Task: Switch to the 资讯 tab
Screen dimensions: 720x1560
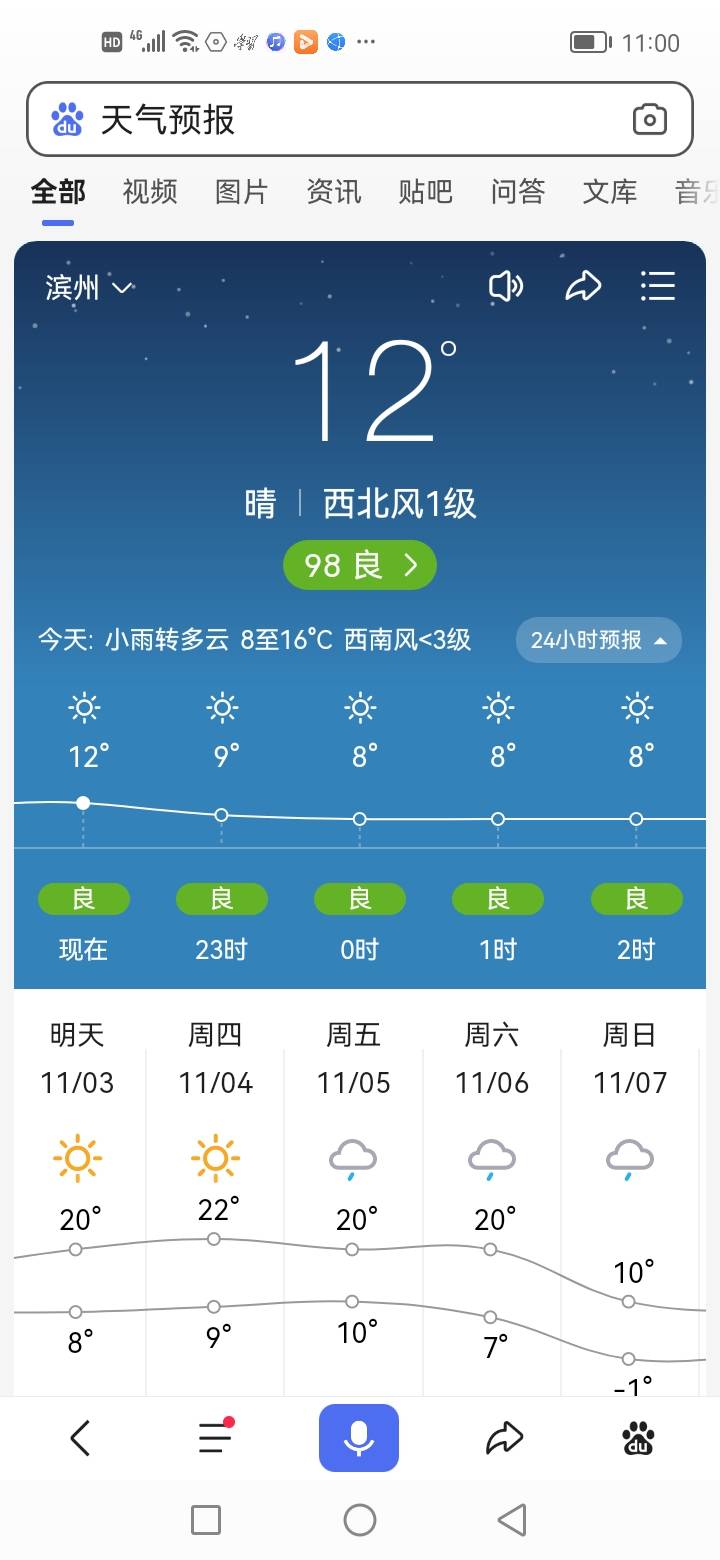Action: [334, 191]
